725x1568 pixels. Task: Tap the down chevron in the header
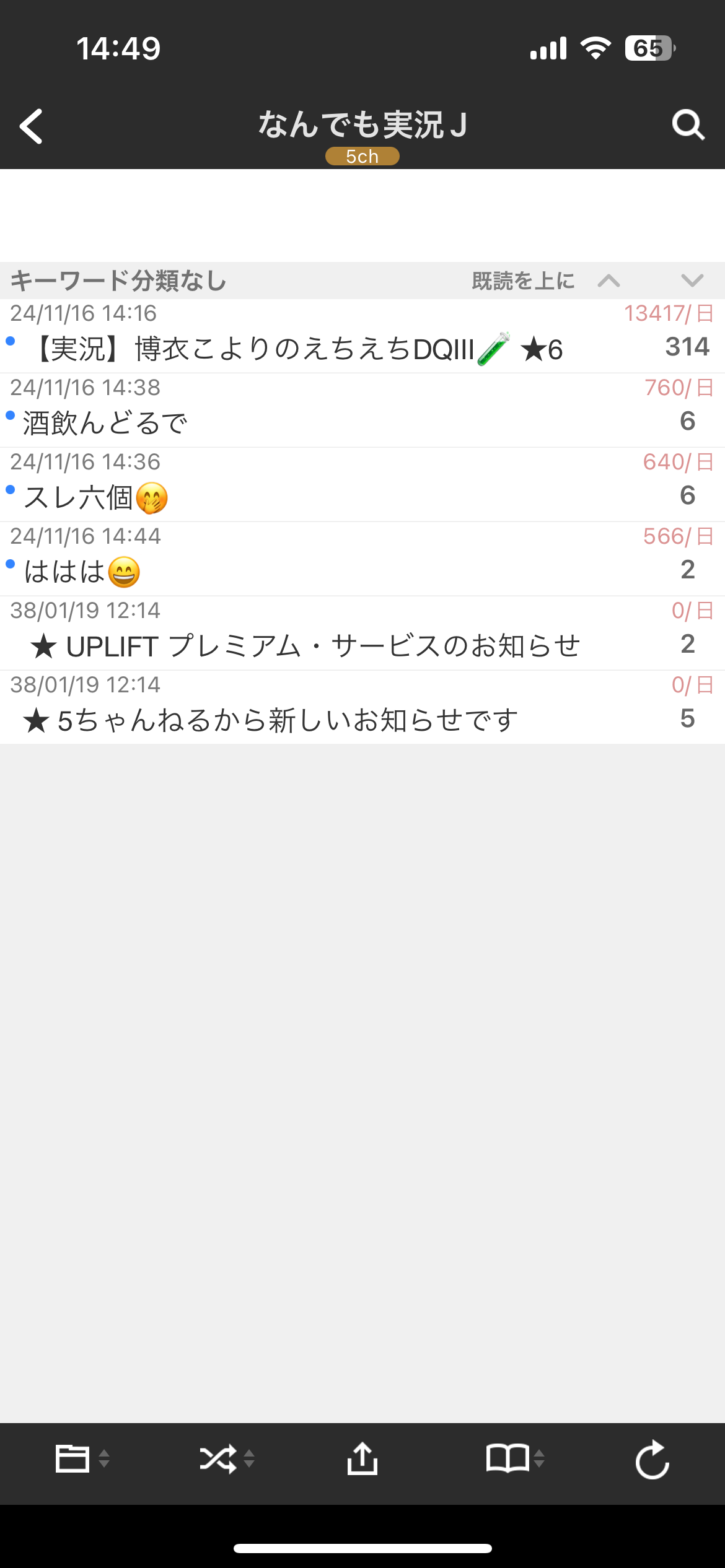point(692,281)
